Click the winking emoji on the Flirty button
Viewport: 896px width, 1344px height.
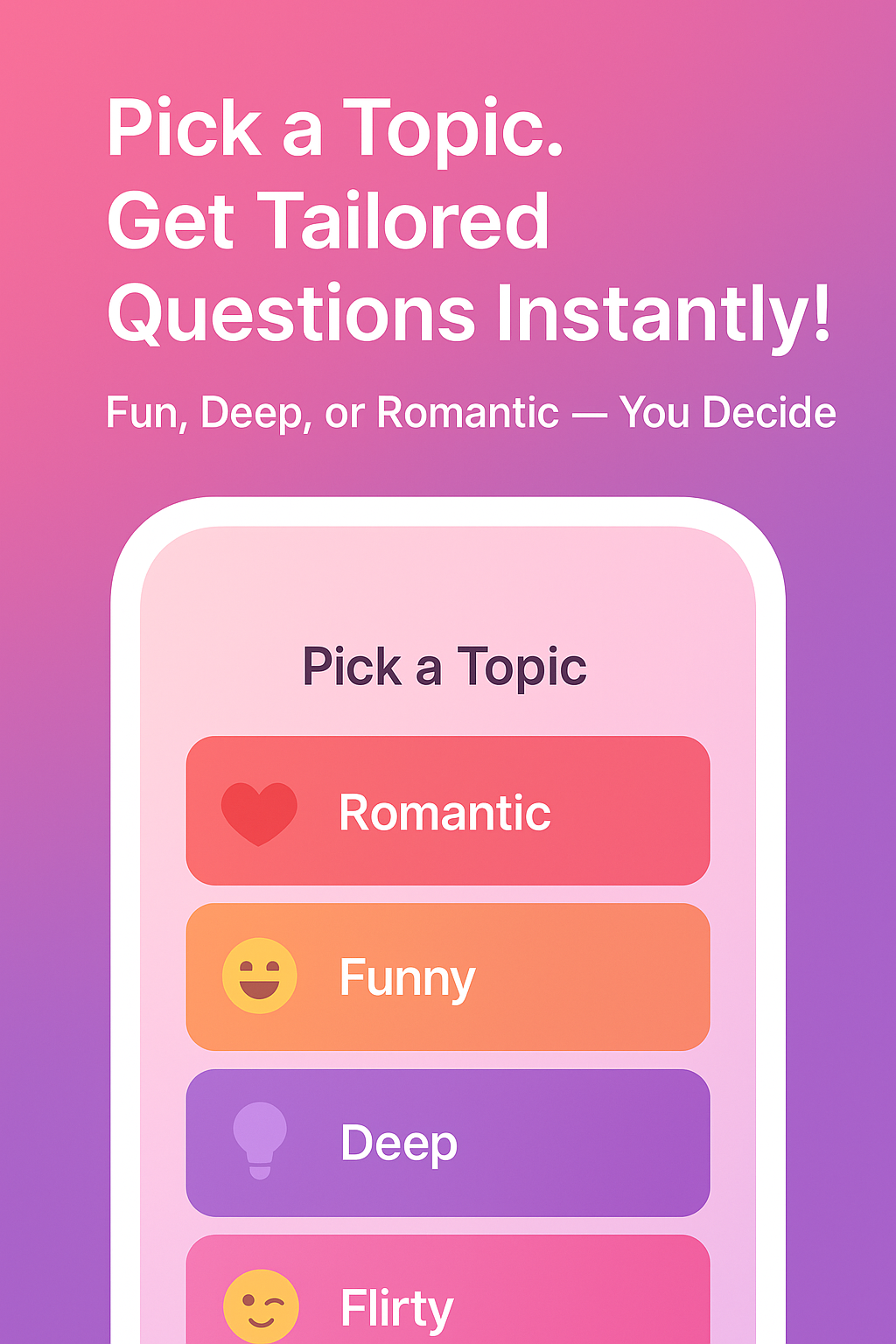(x=260, y=1304)
